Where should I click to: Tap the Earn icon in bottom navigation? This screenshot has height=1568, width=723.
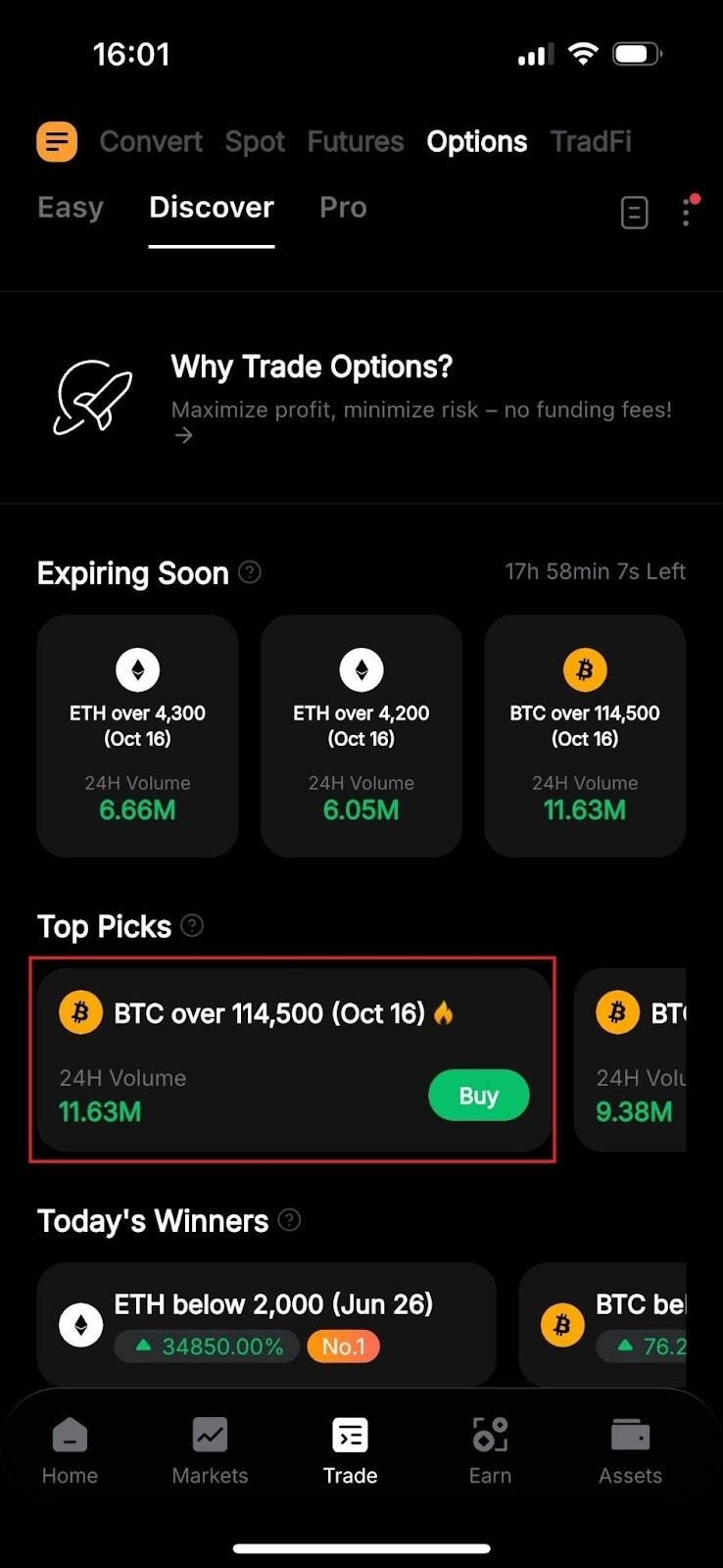coord(490,1434)
